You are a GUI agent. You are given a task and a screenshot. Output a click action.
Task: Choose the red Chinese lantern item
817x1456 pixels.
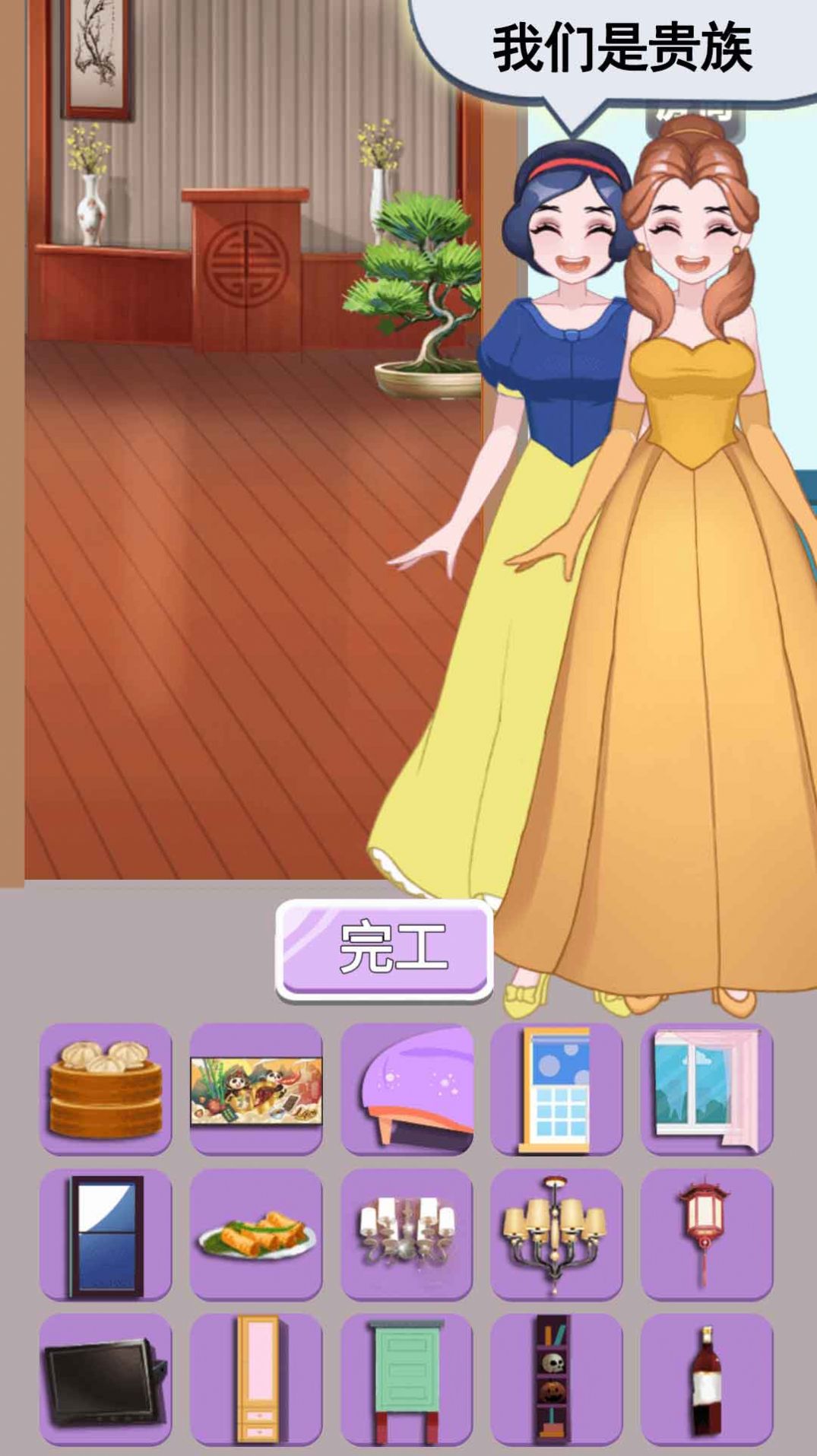click(x=707, y=1233)
